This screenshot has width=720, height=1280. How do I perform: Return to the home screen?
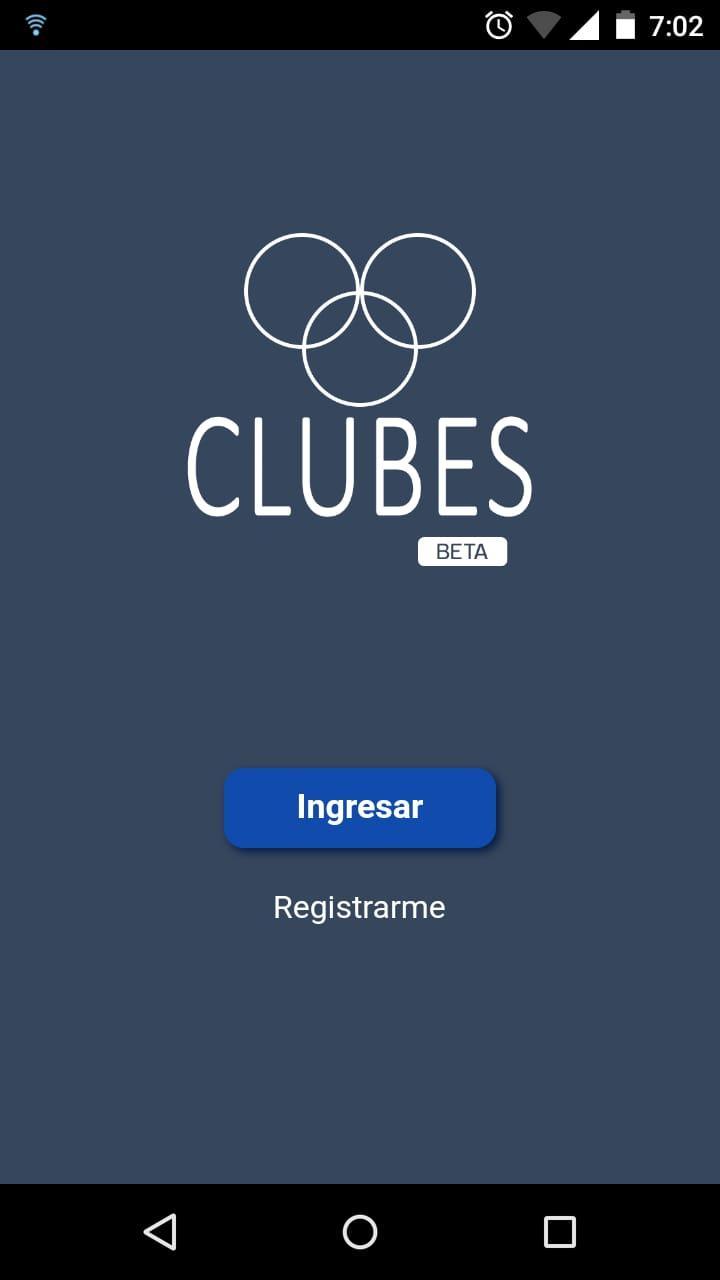[360, 1231]
